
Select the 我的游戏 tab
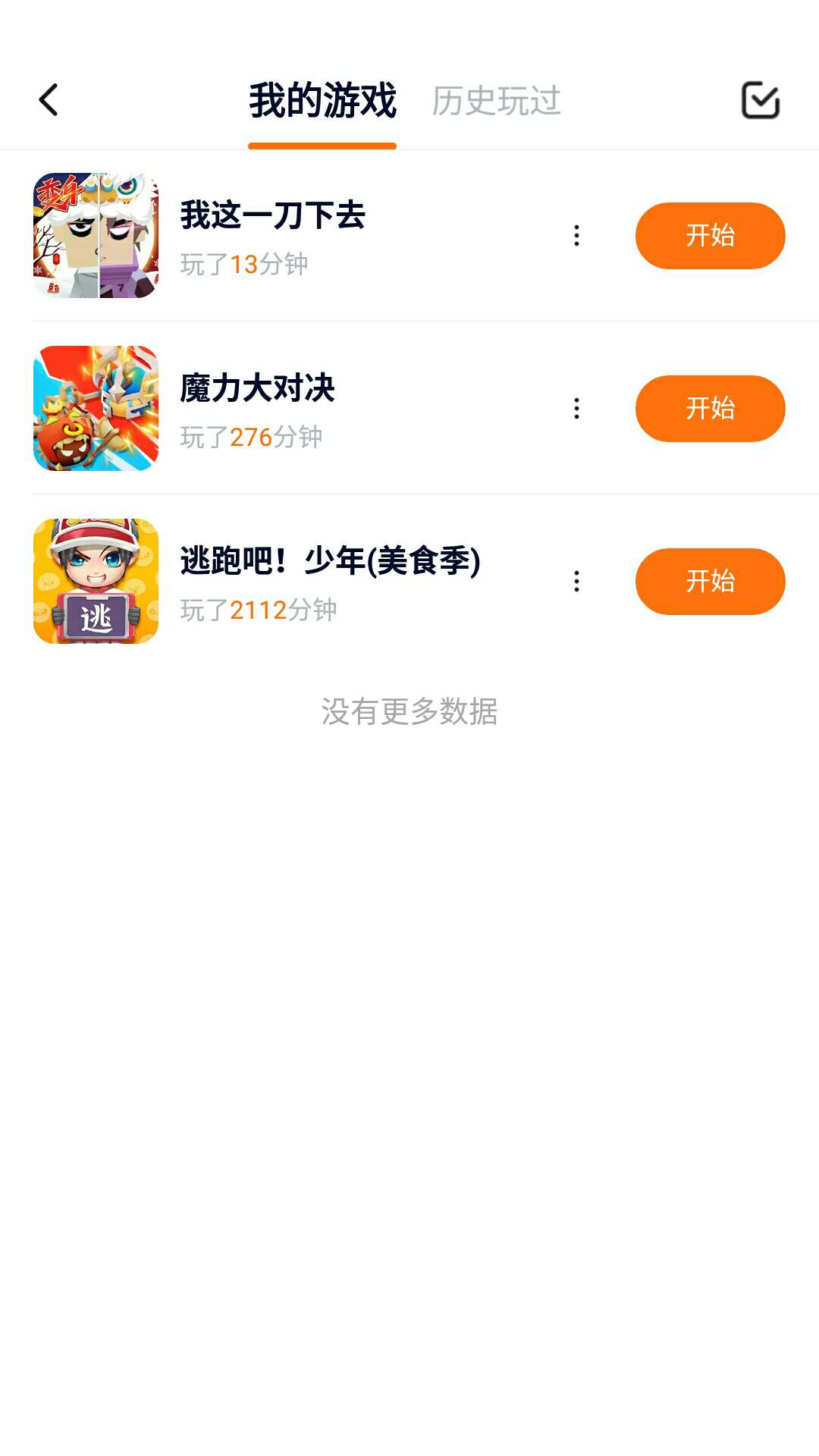click(322, 101)
